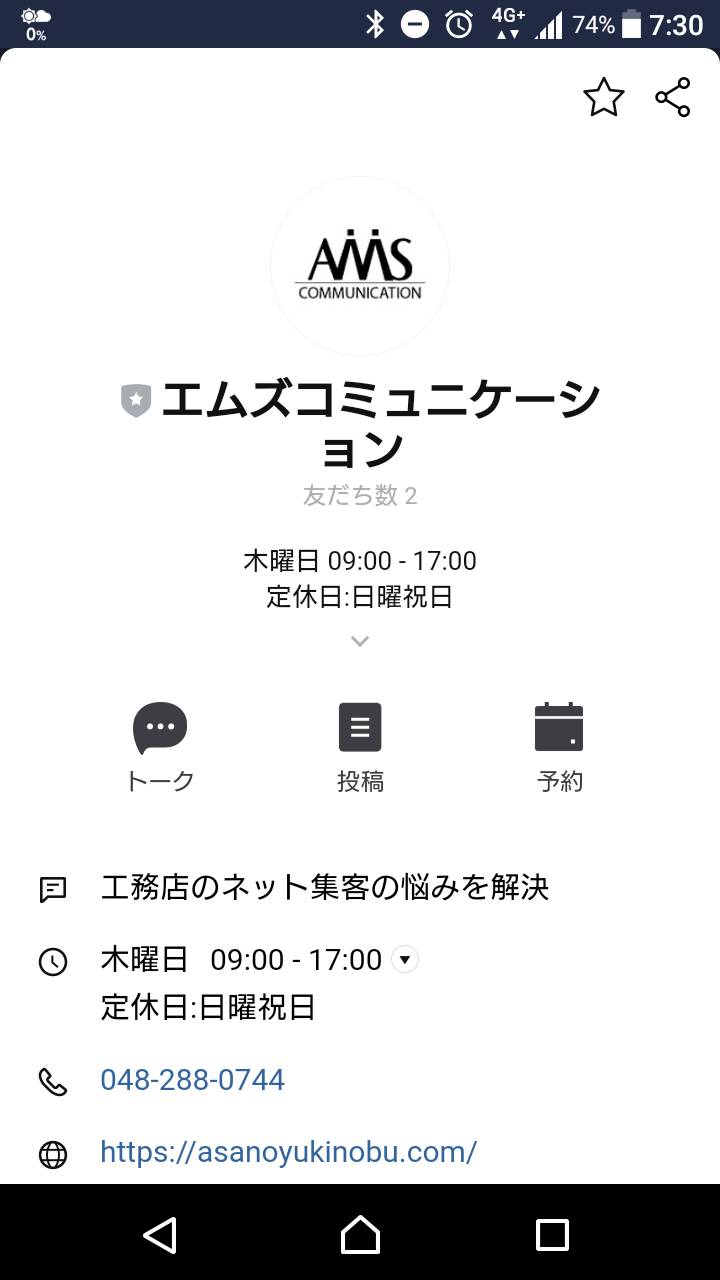View 投稿 posts
The width and height of the screenshot is (720, 1280).
tap(360, 747)
